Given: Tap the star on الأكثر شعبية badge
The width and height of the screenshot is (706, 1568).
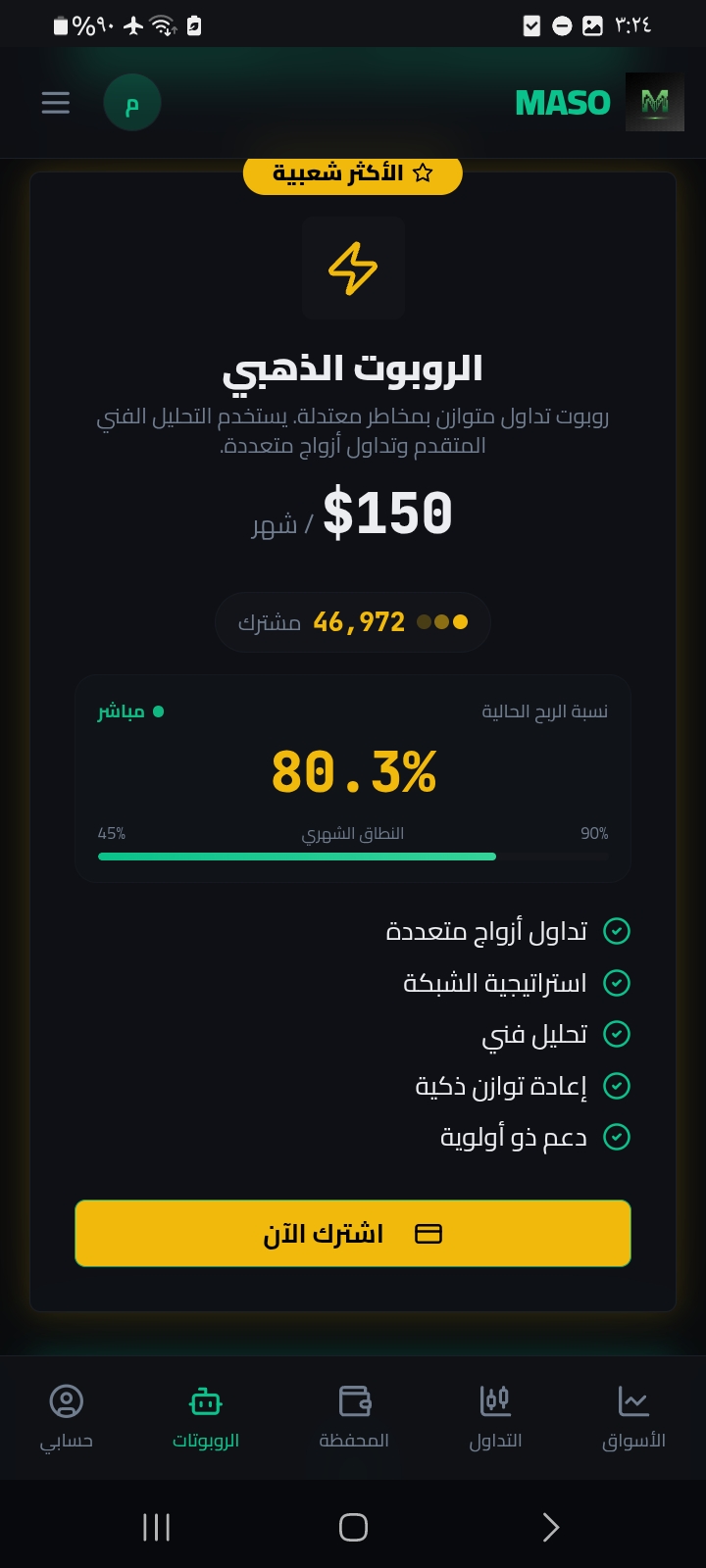Looking at the screenshot, I should pyautogui.click(x=424, y=173).
